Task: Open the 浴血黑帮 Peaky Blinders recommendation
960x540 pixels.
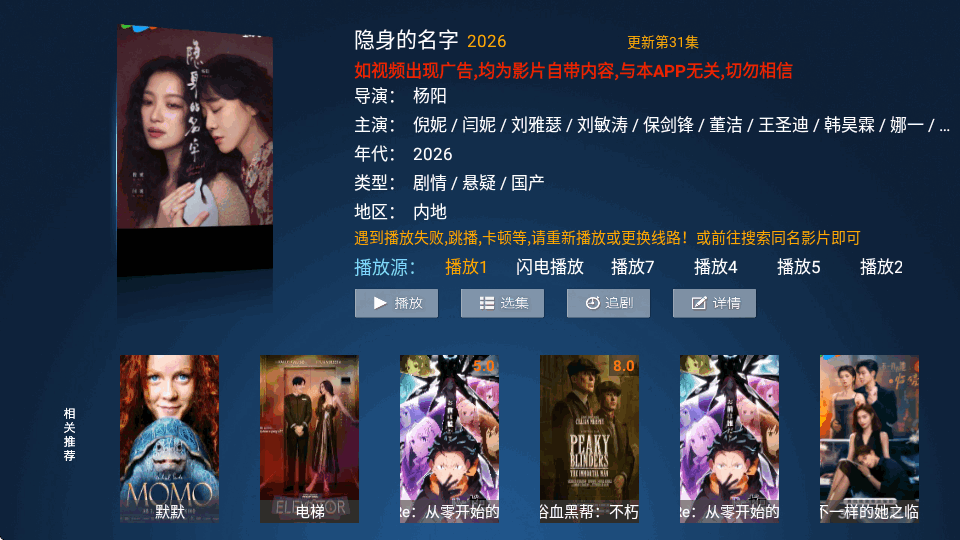Action: 590,438
